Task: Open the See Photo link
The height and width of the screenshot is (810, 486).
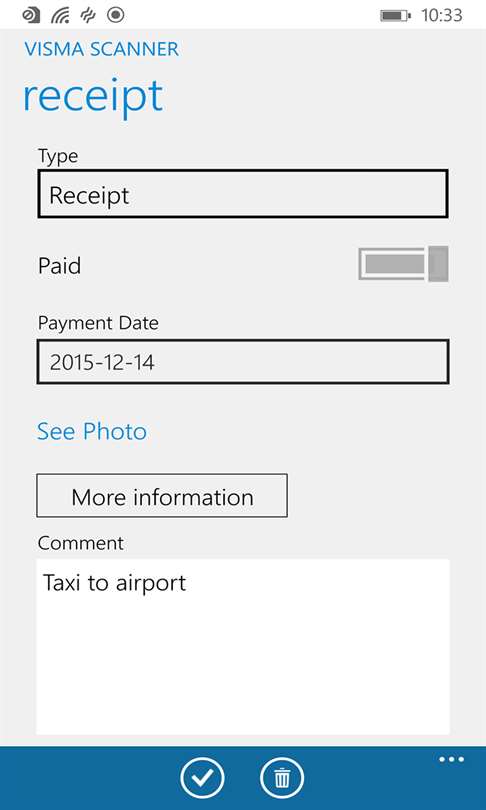Action: point(92,431)
